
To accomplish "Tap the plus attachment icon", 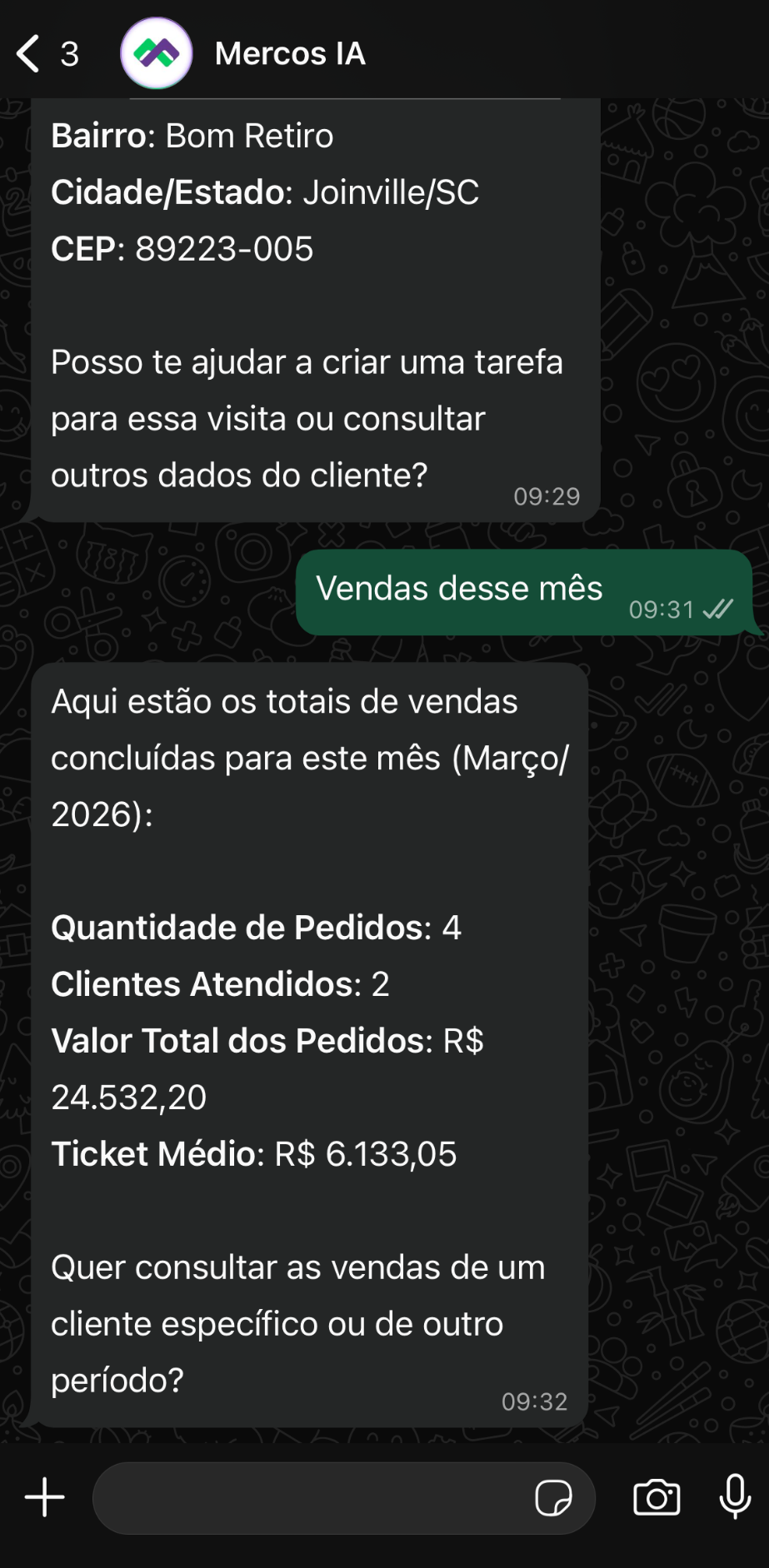I will [x=45, y=1498].
